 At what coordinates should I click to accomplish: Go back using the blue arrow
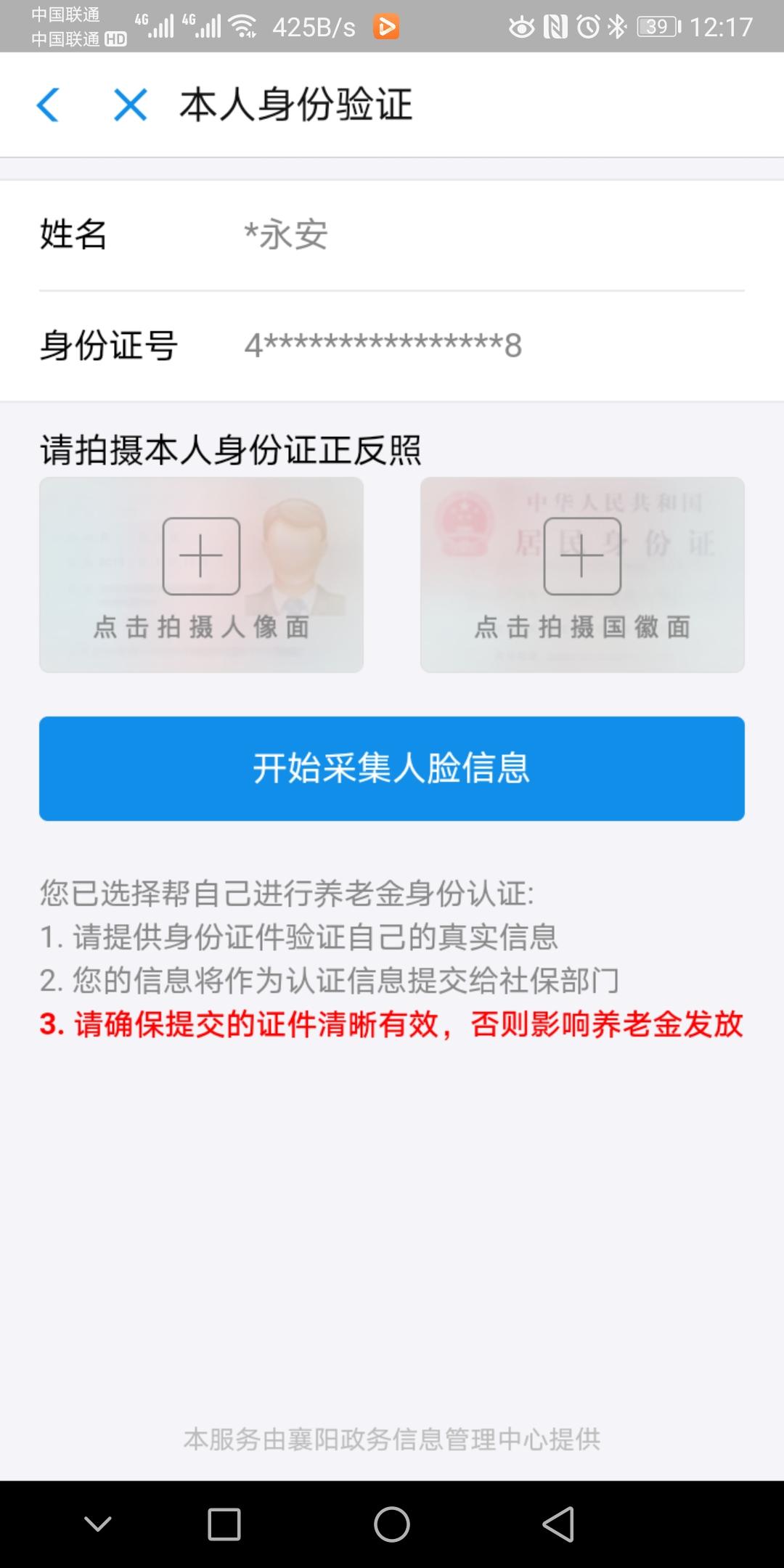(48, 105)
